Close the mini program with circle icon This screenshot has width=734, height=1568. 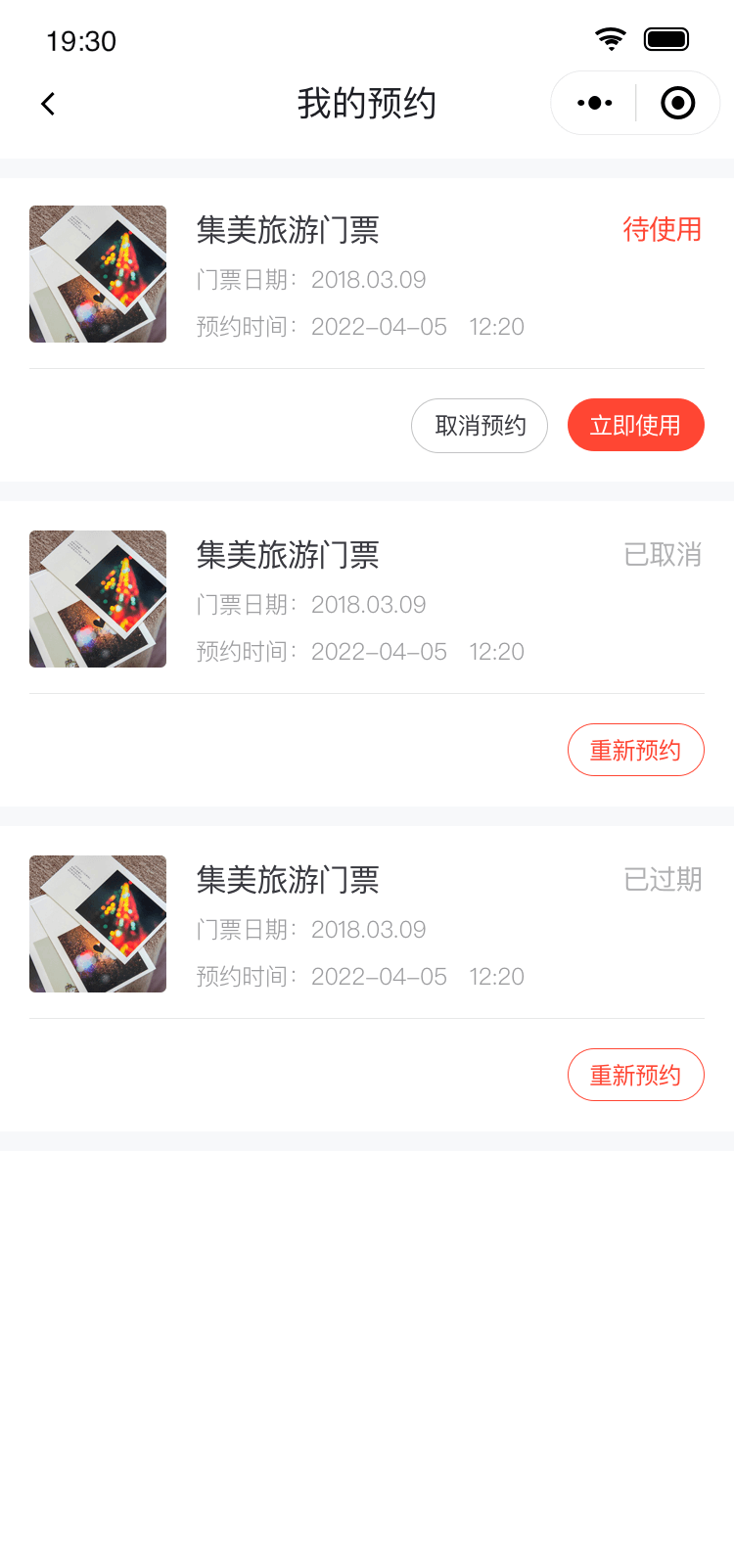point(677,103)
